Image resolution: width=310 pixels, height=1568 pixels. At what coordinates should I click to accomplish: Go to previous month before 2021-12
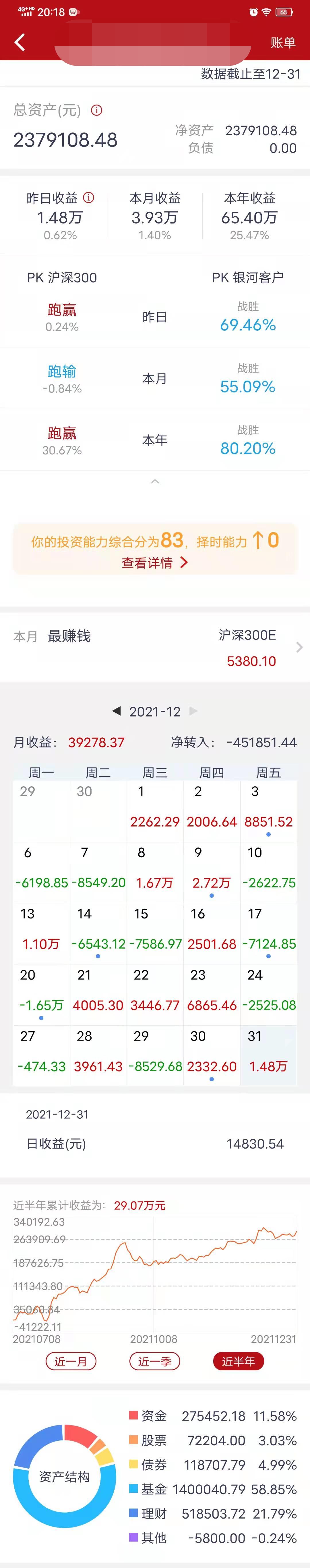click(x=116, y=711)
